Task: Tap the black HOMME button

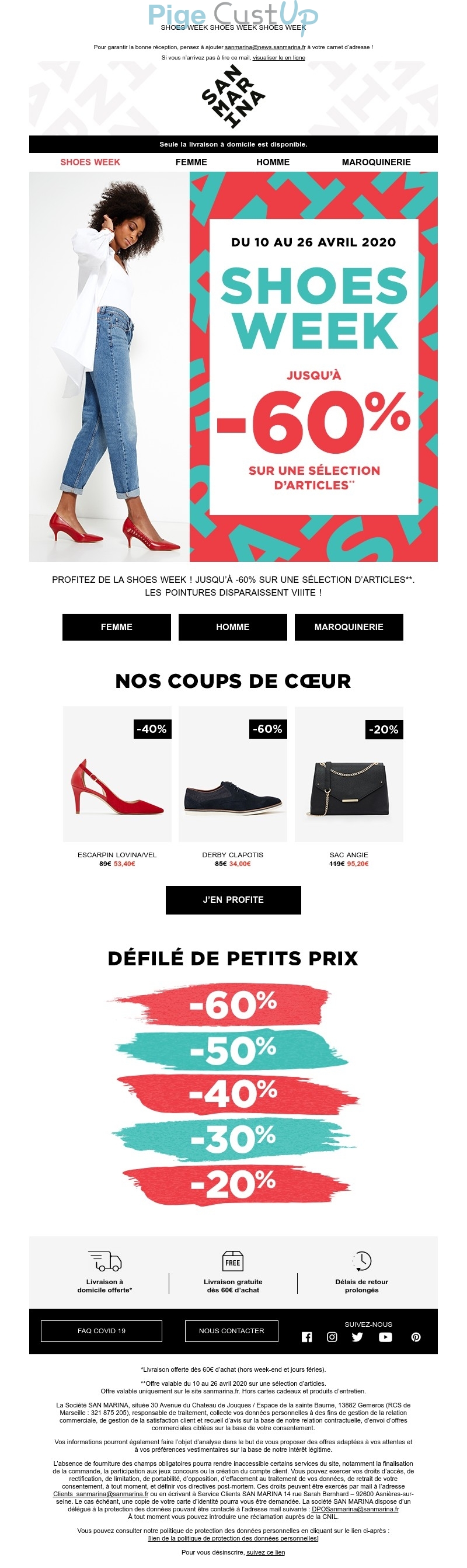Action: tap(232, 627)
